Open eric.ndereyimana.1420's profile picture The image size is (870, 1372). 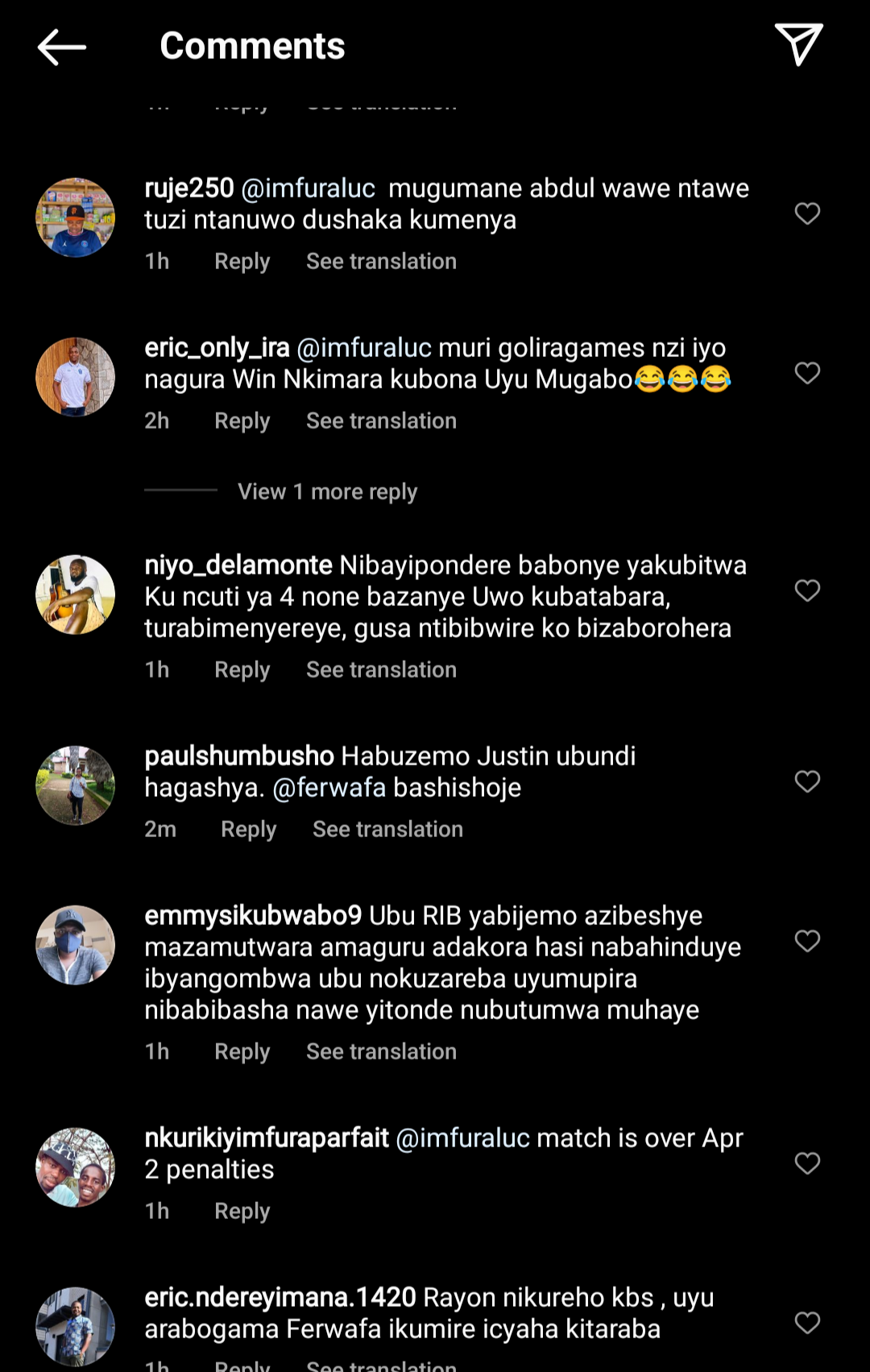point(76,1326)
